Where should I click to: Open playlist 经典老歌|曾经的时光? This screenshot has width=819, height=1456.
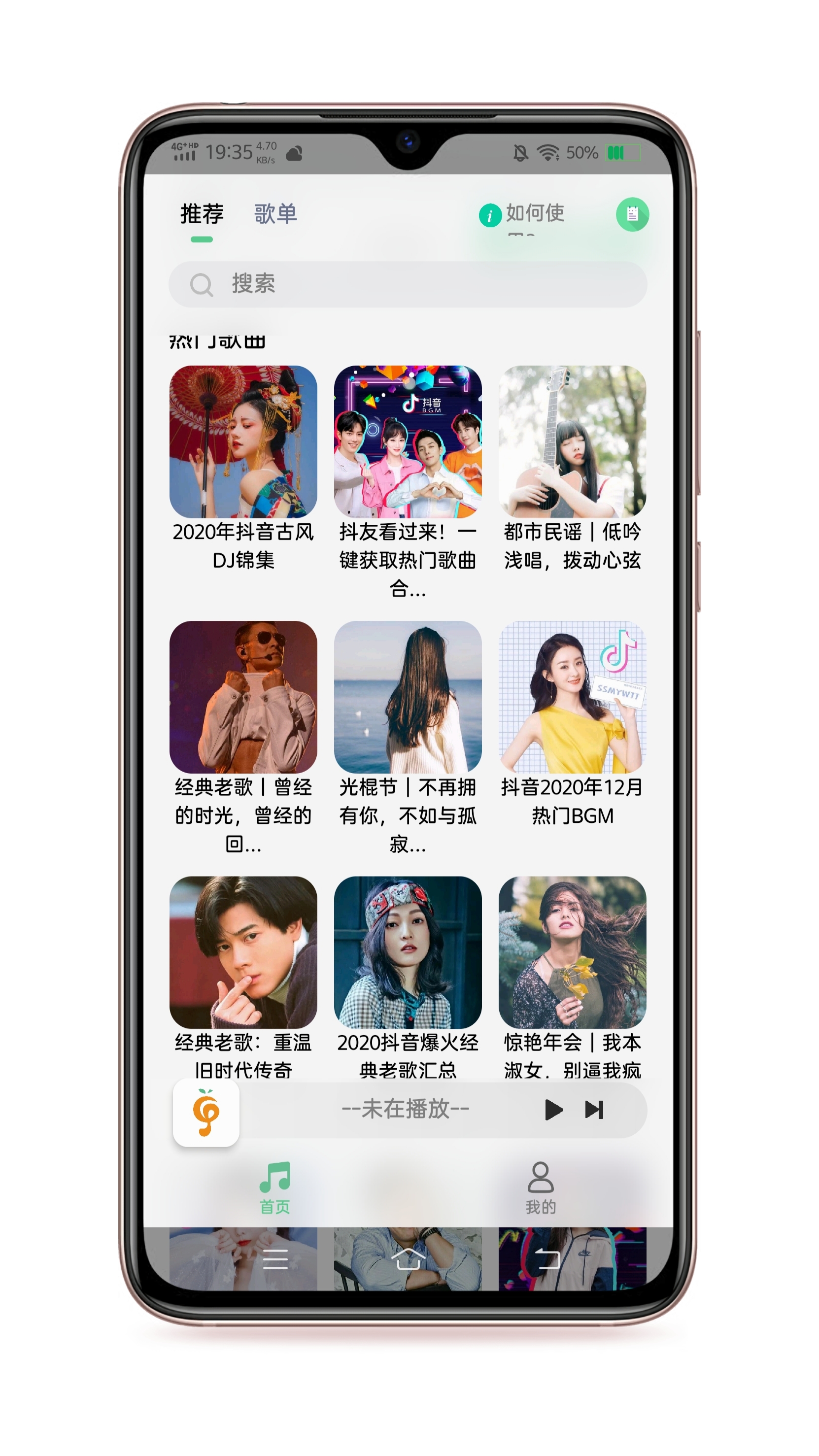(x=243, y=697)
